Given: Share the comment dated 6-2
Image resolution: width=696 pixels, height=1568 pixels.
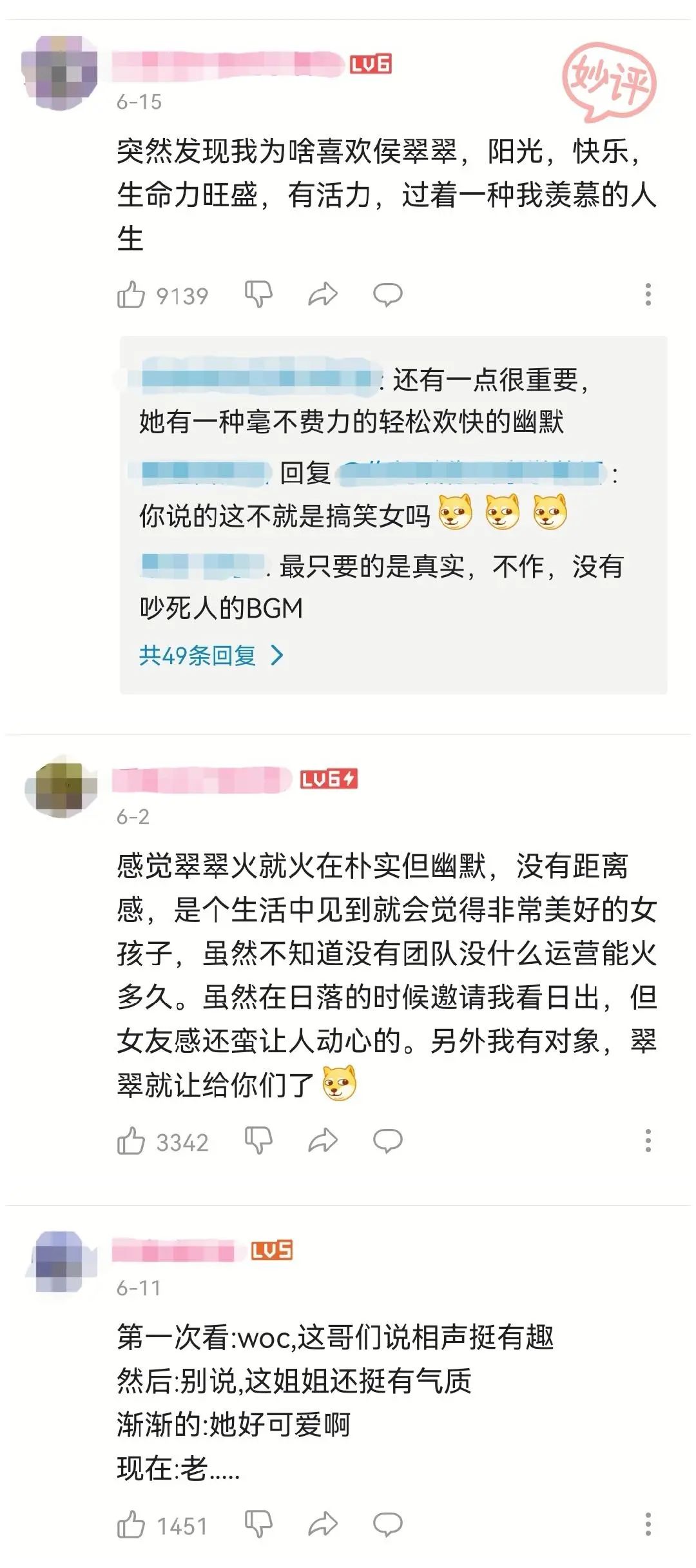Looking at the screenshot, I should 323,1141.
